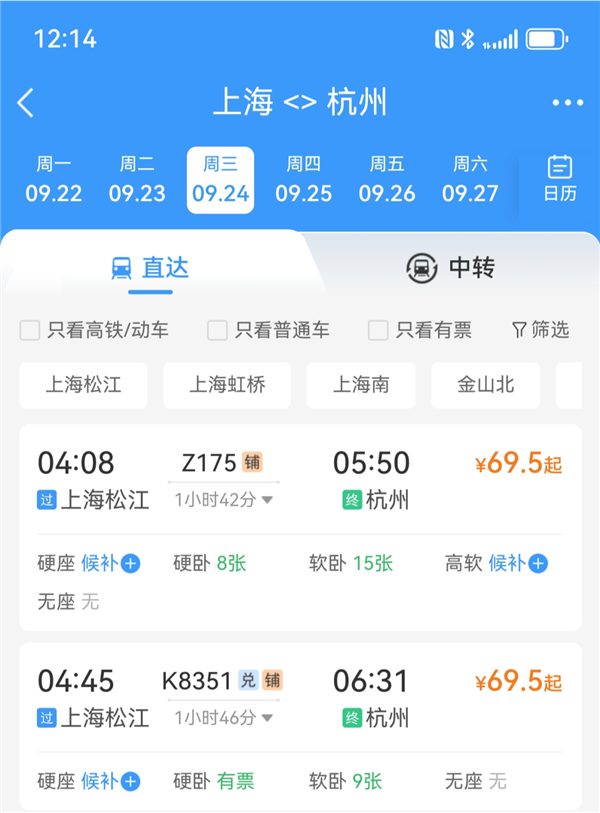Open the three-dot overflow menu

(567, 102)
